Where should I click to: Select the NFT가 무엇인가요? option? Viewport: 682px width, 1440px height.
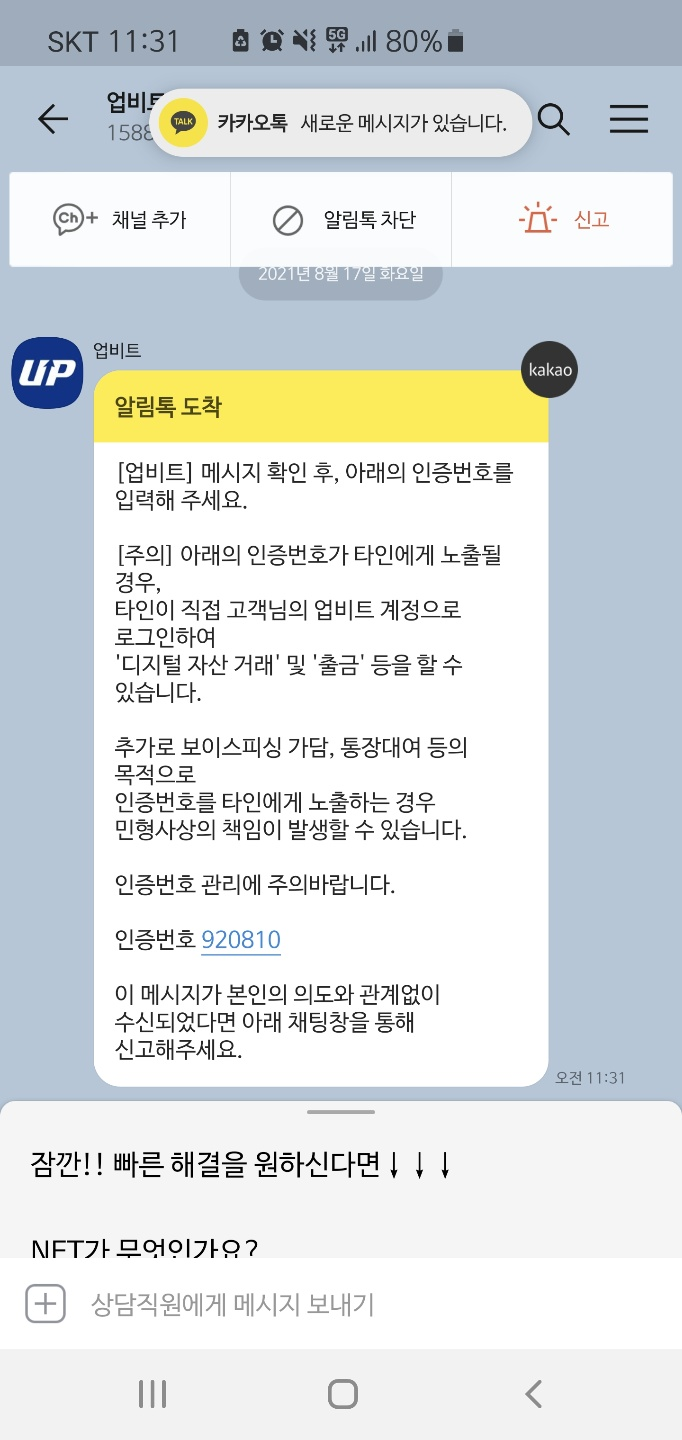pos(145,1246)
